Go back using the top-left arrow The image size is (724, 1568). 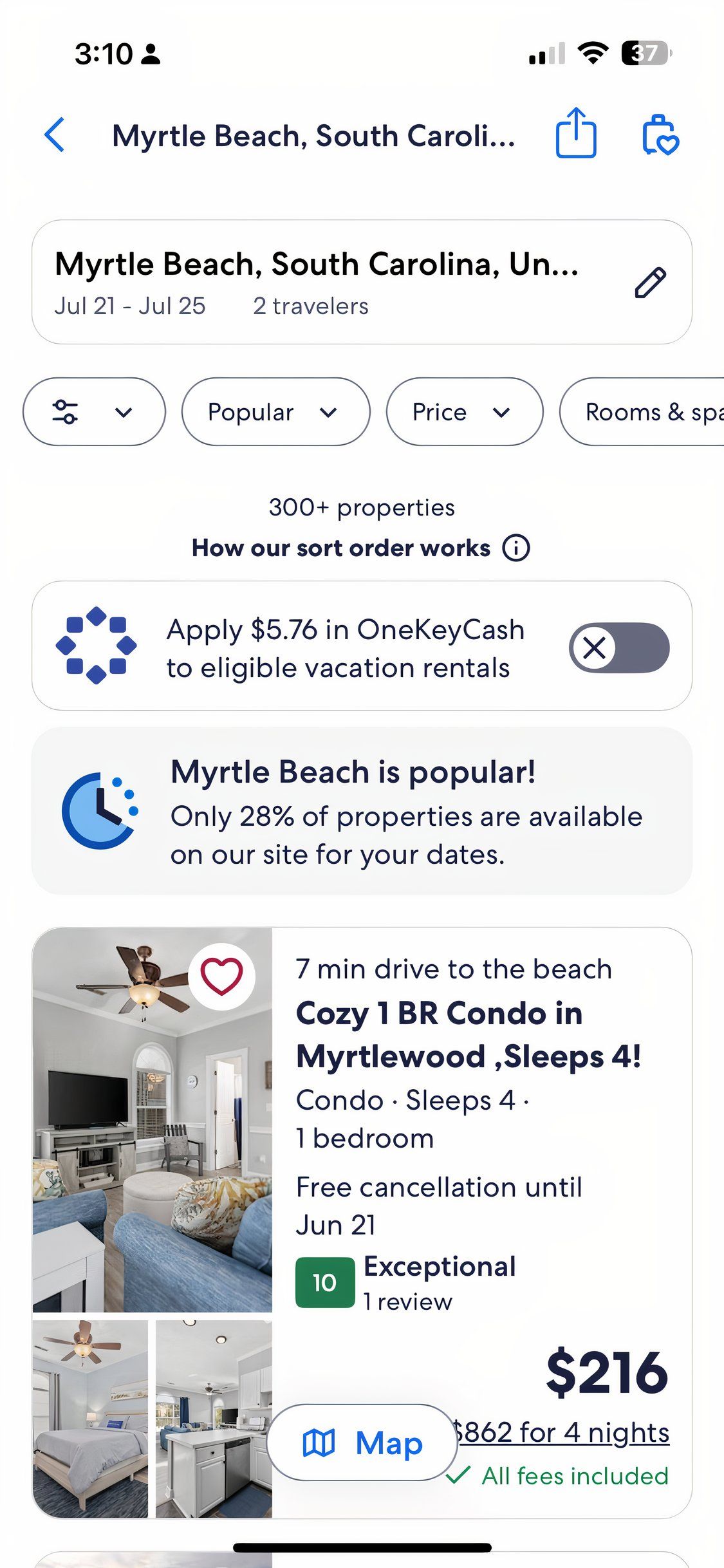coord(54,135)
